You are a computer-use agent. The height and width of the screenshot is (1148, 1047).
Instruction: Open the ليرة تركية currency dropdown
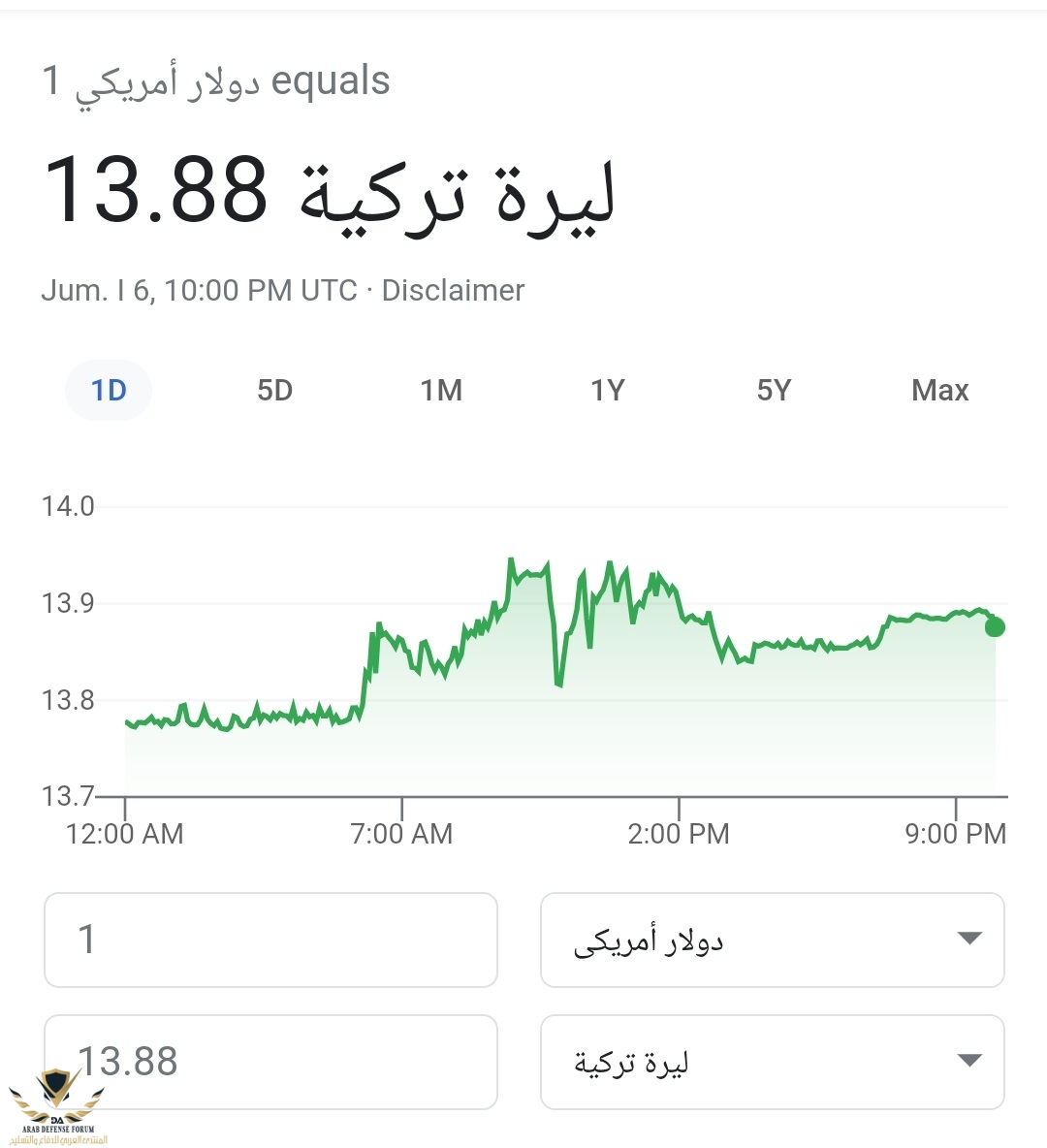(x=772, y=1062)
